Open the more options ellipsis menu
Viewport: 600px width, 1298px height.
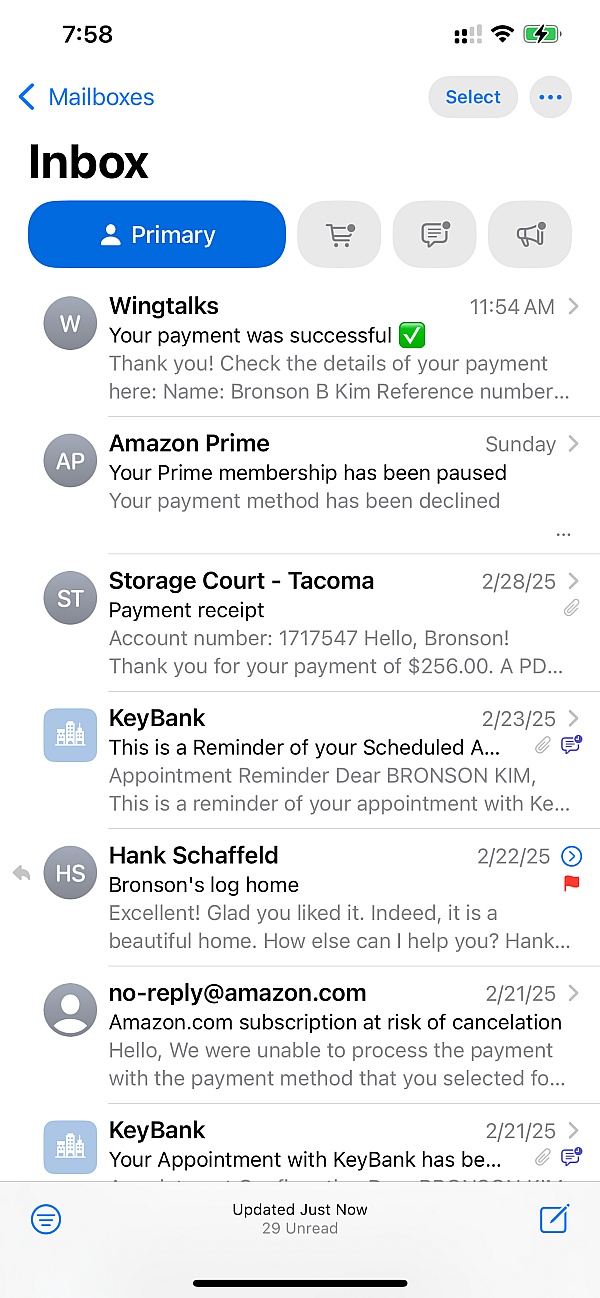point(550,97)
